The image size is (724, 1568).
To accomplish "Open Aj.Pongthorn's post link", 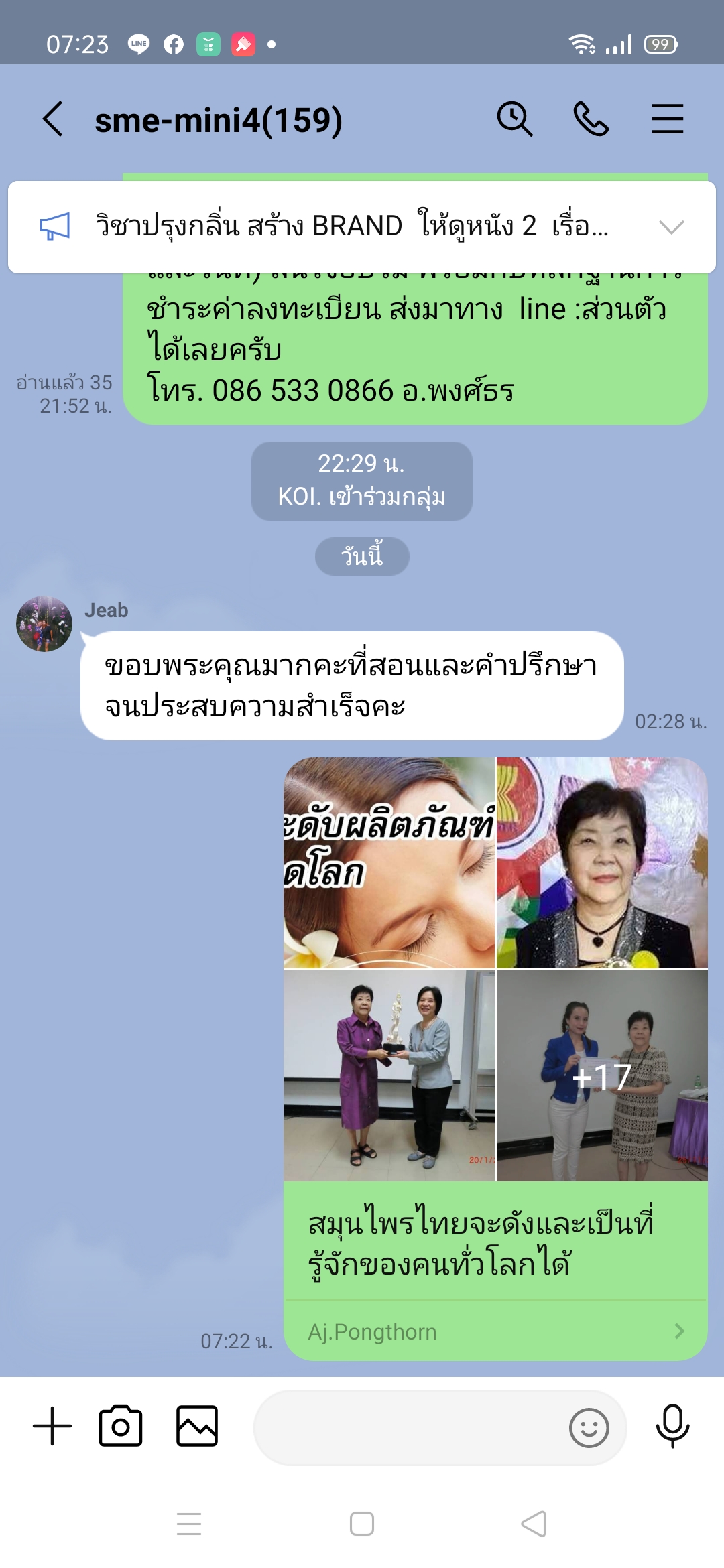I will tap(496, 1331).
